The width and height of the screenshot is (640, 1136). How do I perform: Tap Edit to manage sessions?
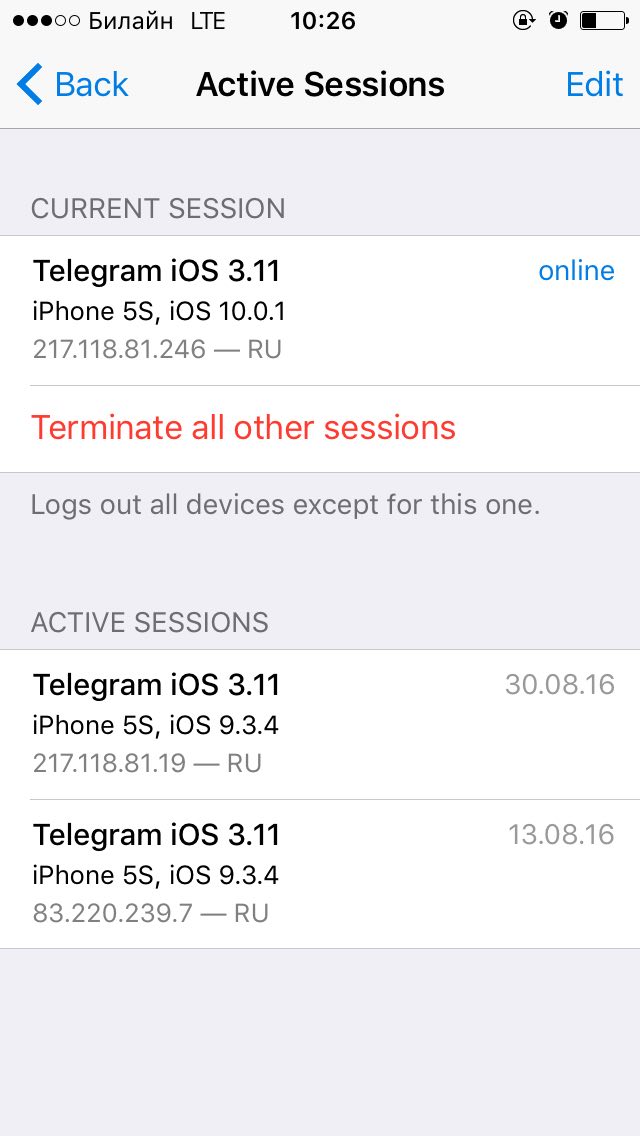[594, 85]
